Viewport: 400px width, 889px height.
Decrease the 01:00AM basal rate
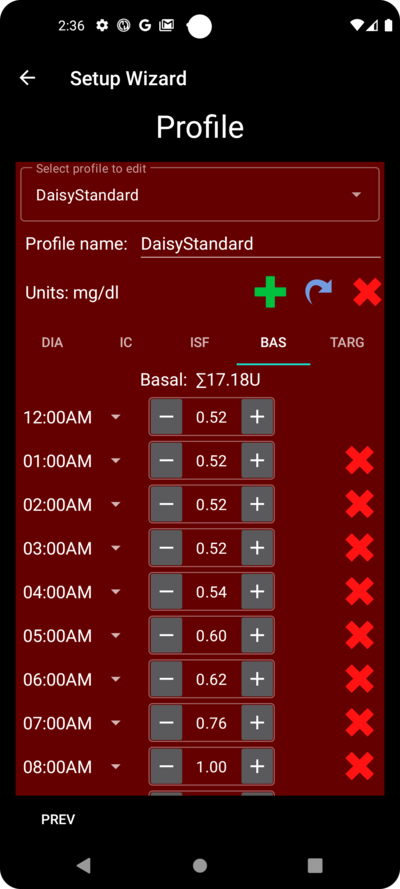tap(167, 460)
